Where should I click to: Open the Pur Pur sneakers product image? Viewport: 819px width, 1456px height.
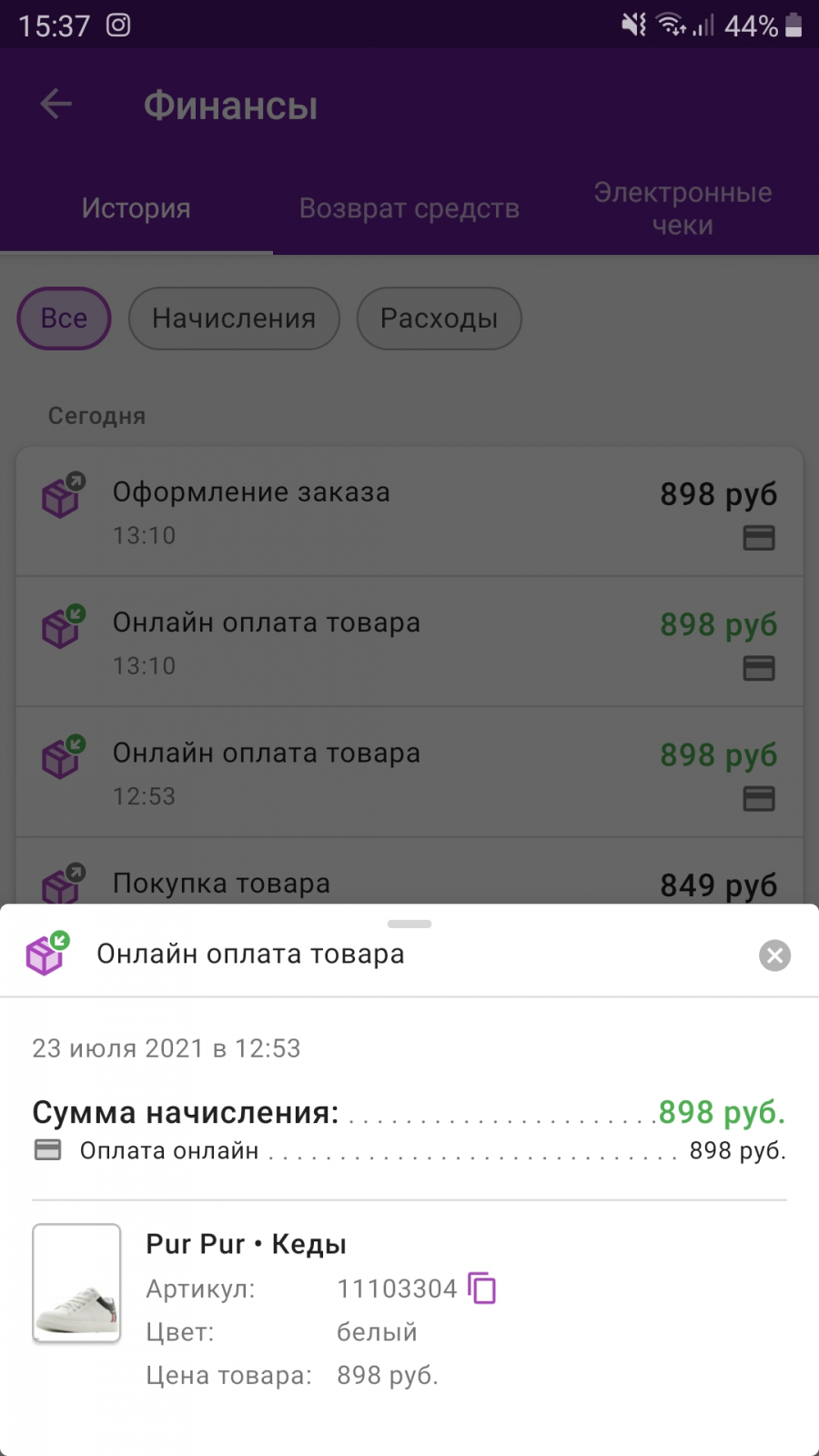77,1283
